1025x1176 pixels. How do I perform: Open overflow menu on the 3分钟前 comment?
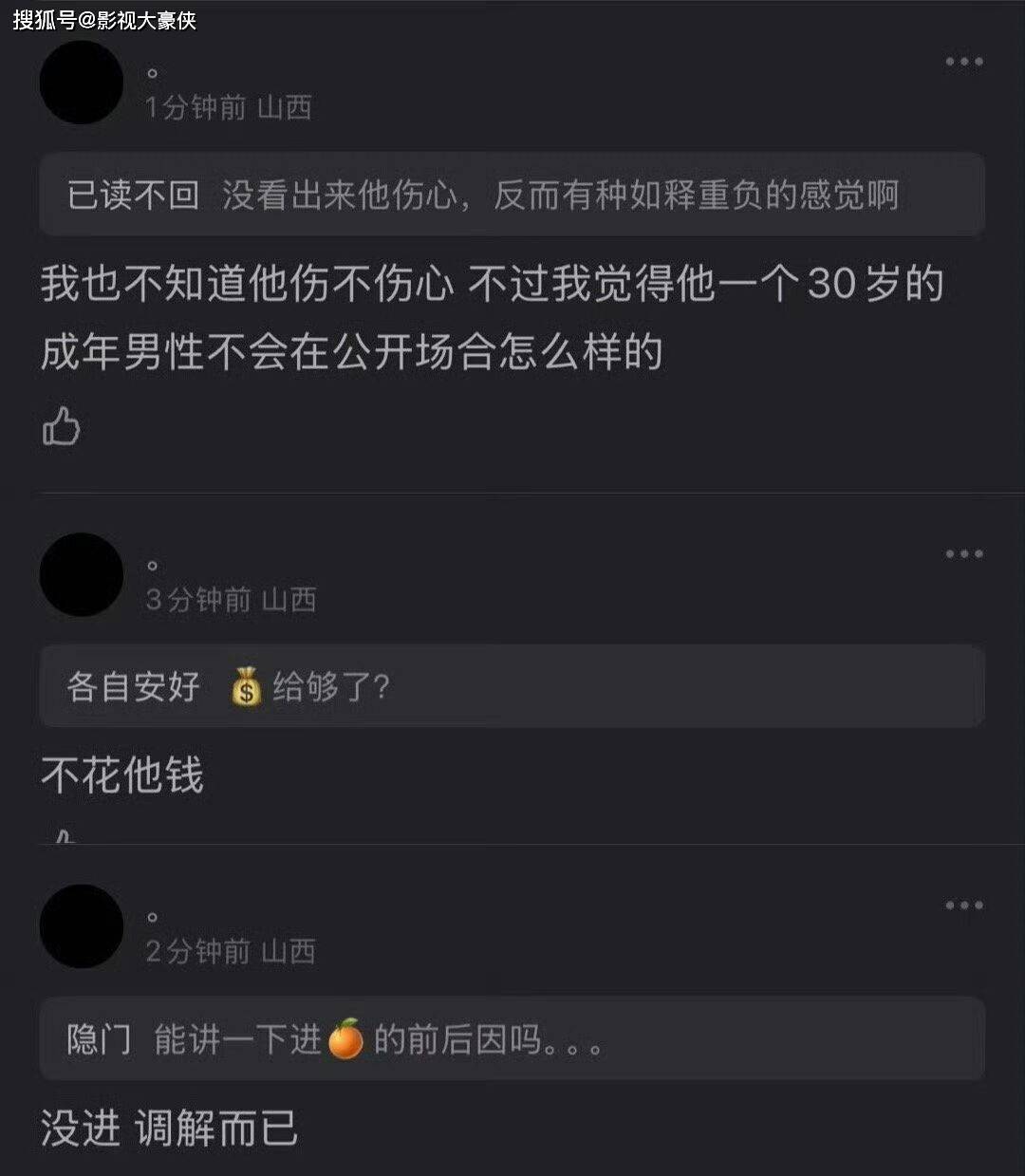pos(963,554)
